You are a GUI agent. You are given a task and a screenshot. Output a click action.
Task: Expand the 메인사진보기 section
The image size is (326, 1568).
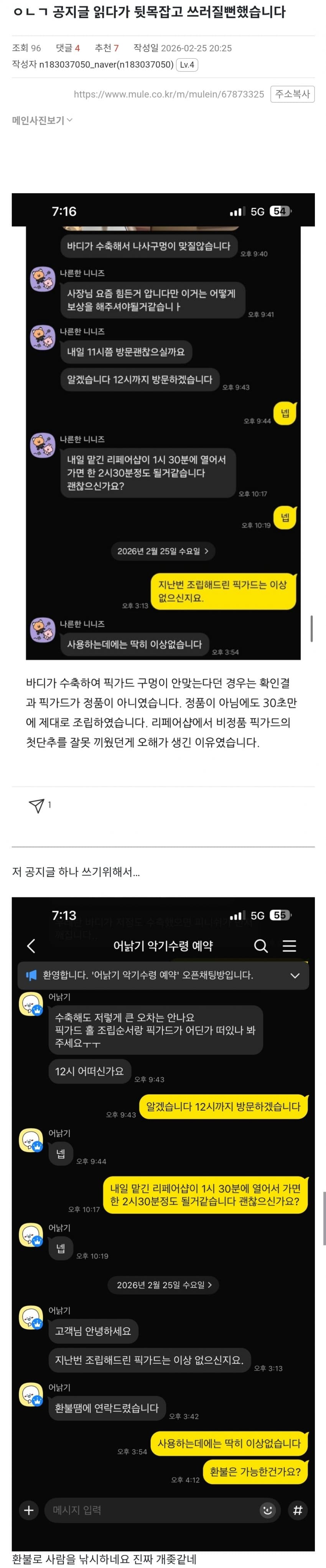(42, 121)
